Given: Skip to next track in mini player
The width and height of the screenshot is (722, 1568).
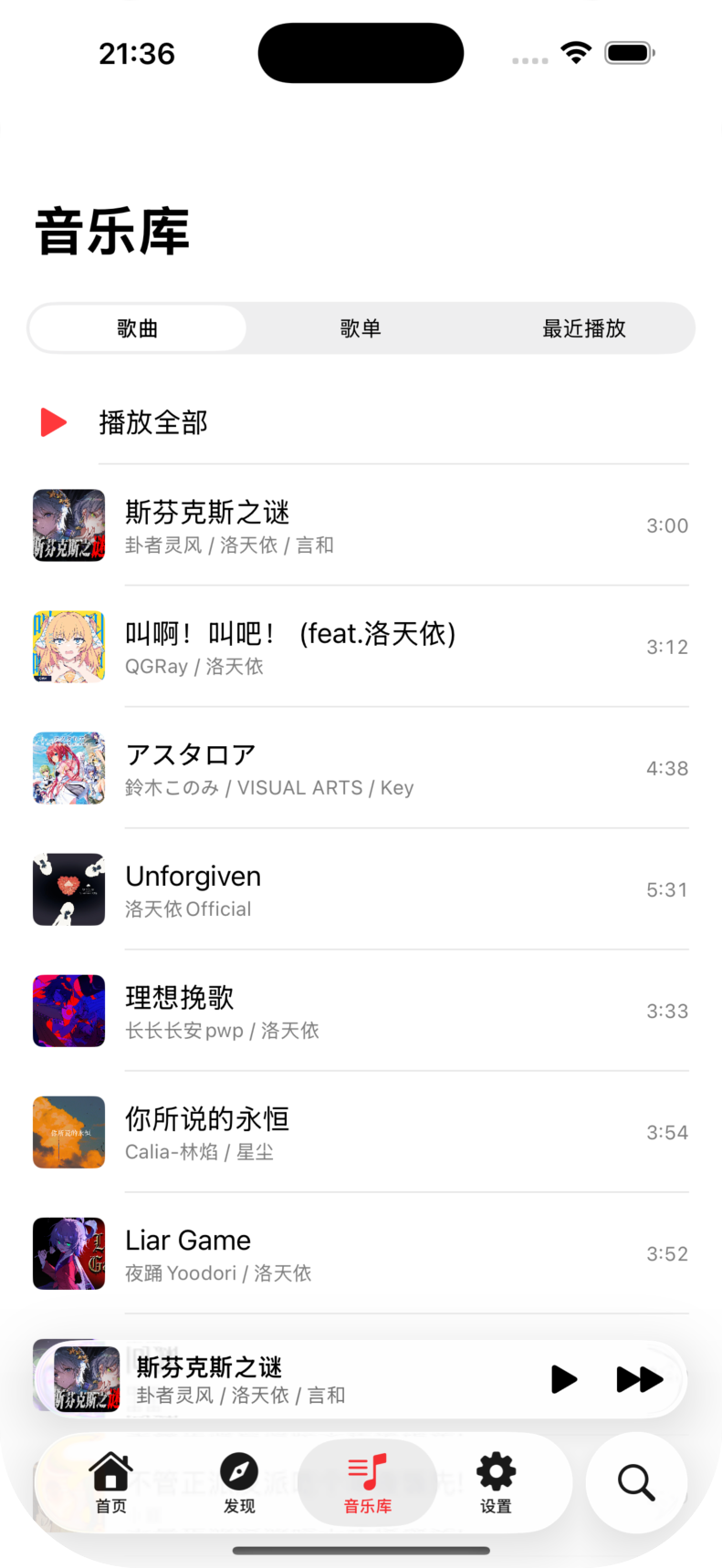Looking at the screenshot, I should (639, 1379).
